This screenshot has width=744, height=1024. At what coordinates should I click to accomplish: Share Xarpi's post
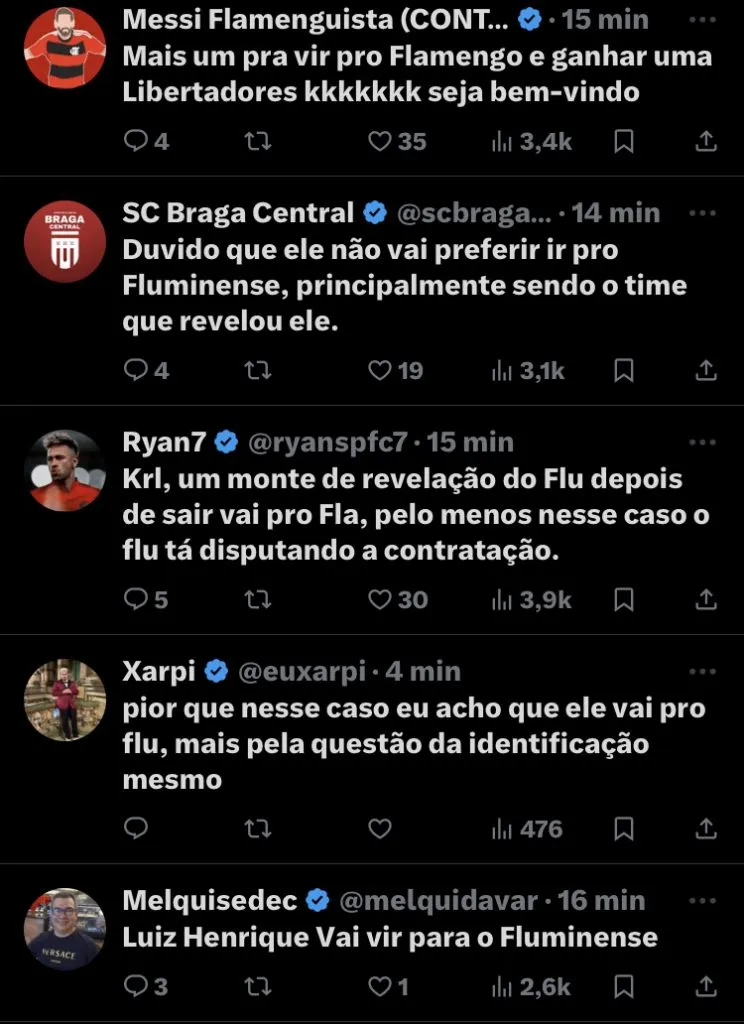[x=706, y=829]
